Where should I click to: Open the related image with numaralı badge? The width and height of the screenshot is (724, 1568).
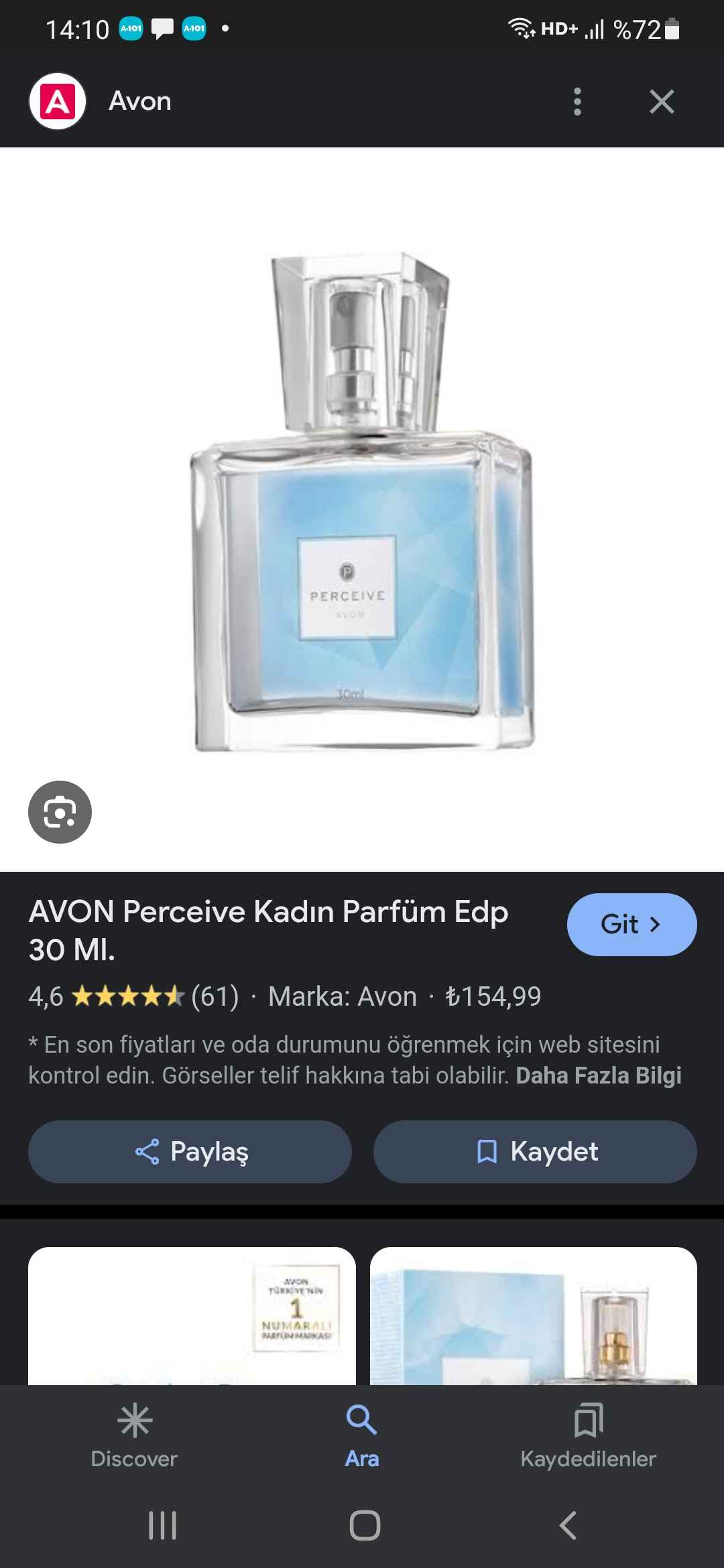coord(192,1315)
